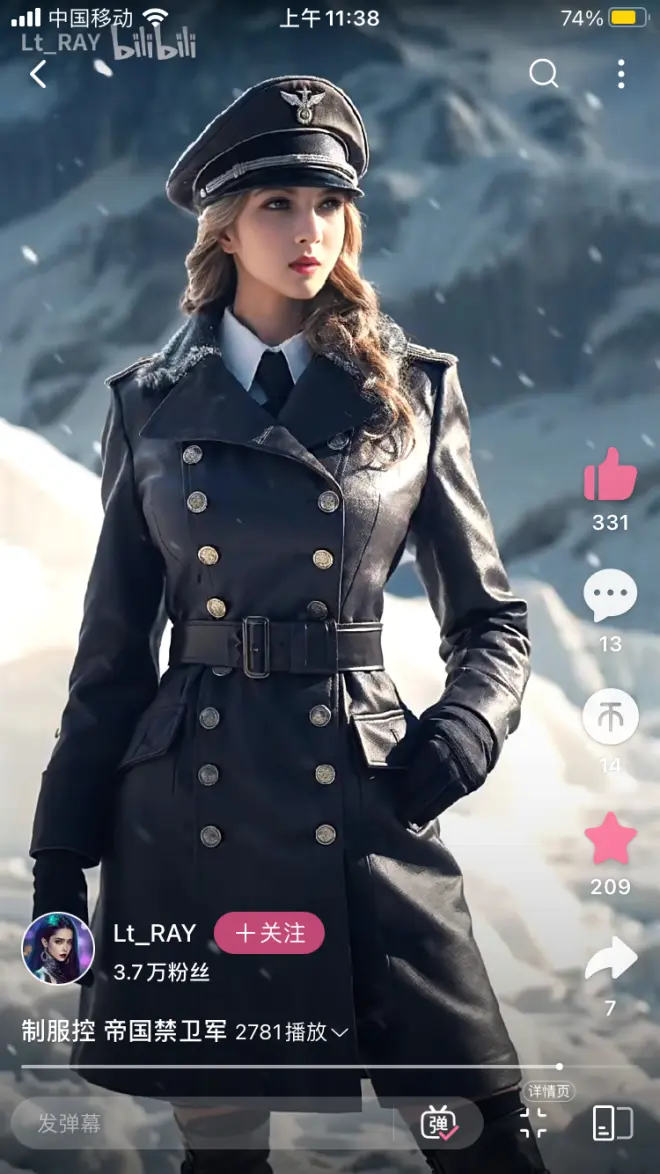Add video to favorites with star
The image size is (660, 1174).
pos(610,839)
